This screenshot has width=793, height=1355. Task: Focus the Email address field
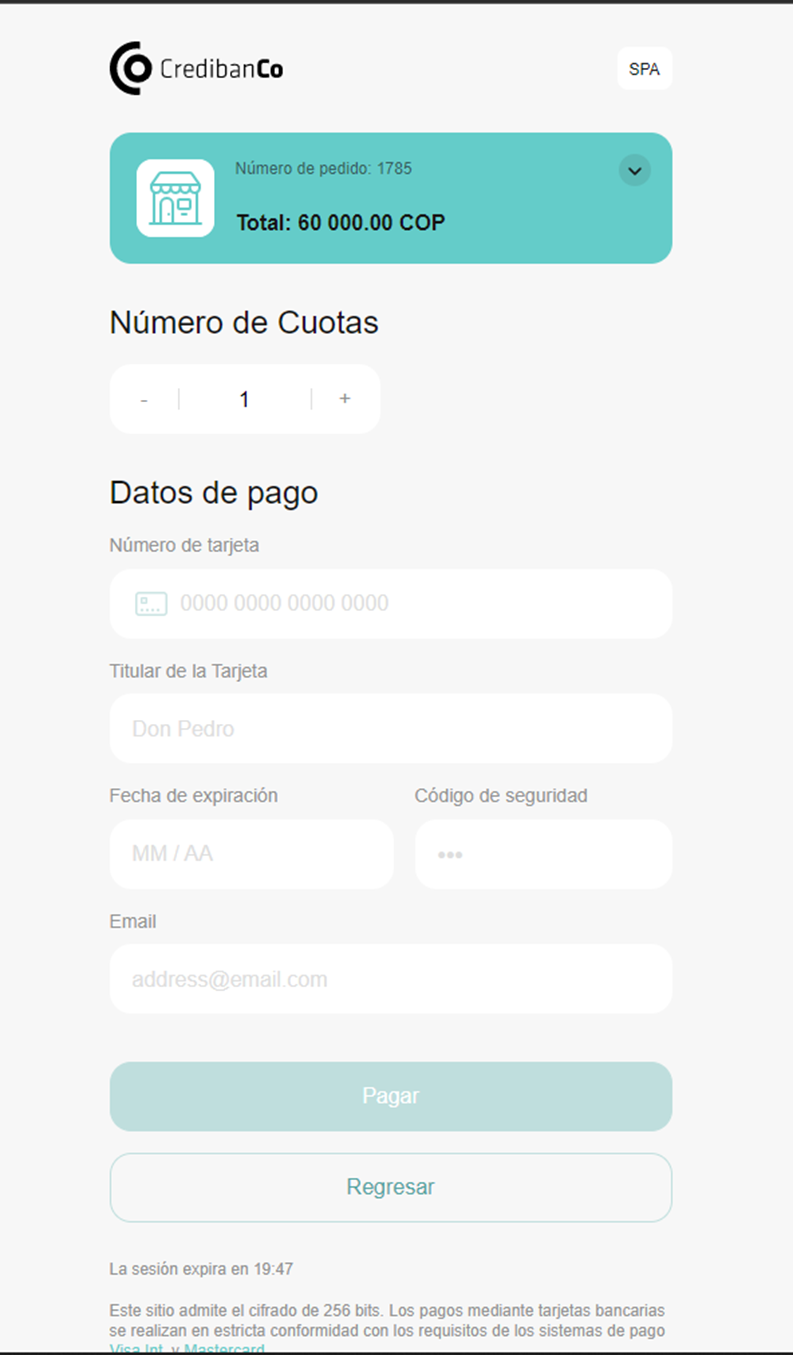(x=391, y=979)
